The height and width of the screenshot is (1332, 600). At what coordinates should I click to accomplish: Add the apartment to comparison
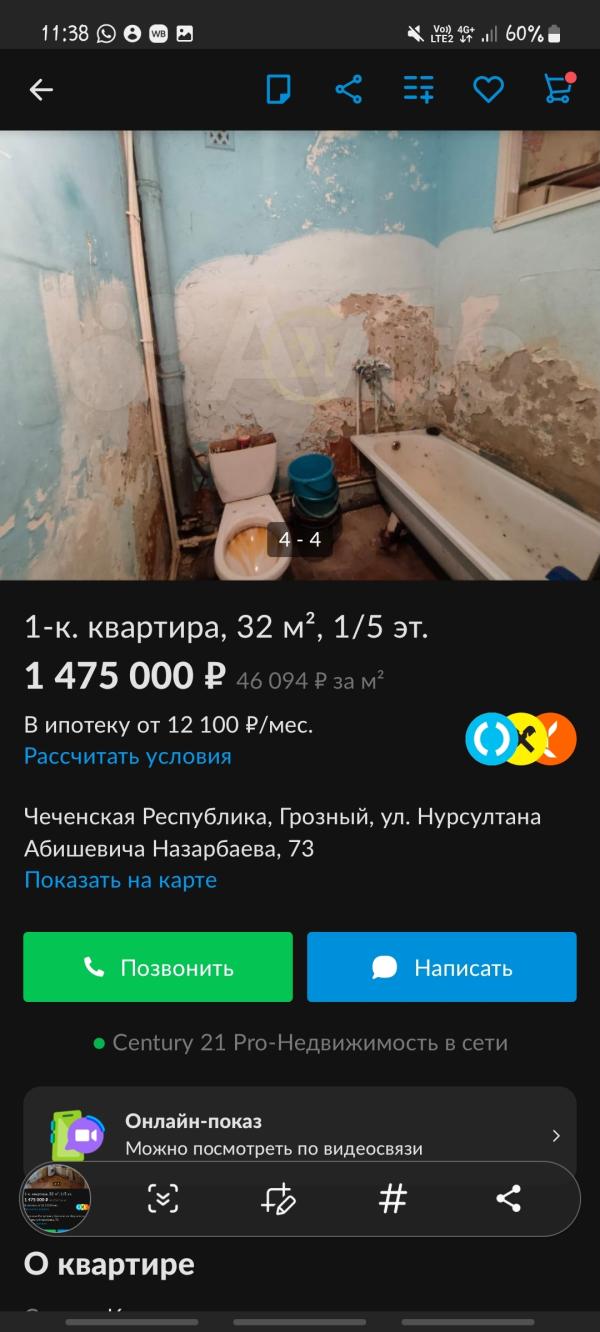[x=418, y=90]
